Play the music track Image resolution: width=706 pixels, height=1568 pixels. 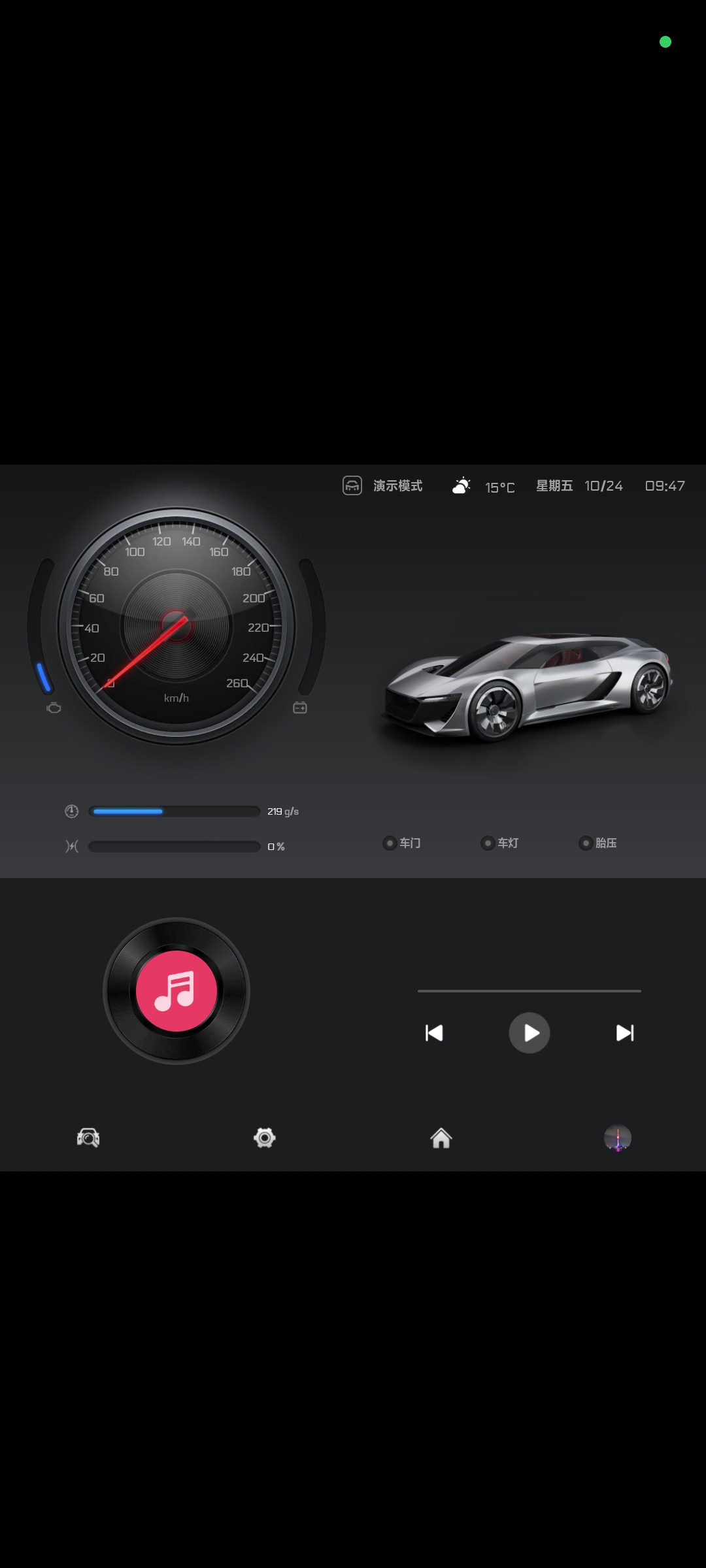(x=529, y=1032)
